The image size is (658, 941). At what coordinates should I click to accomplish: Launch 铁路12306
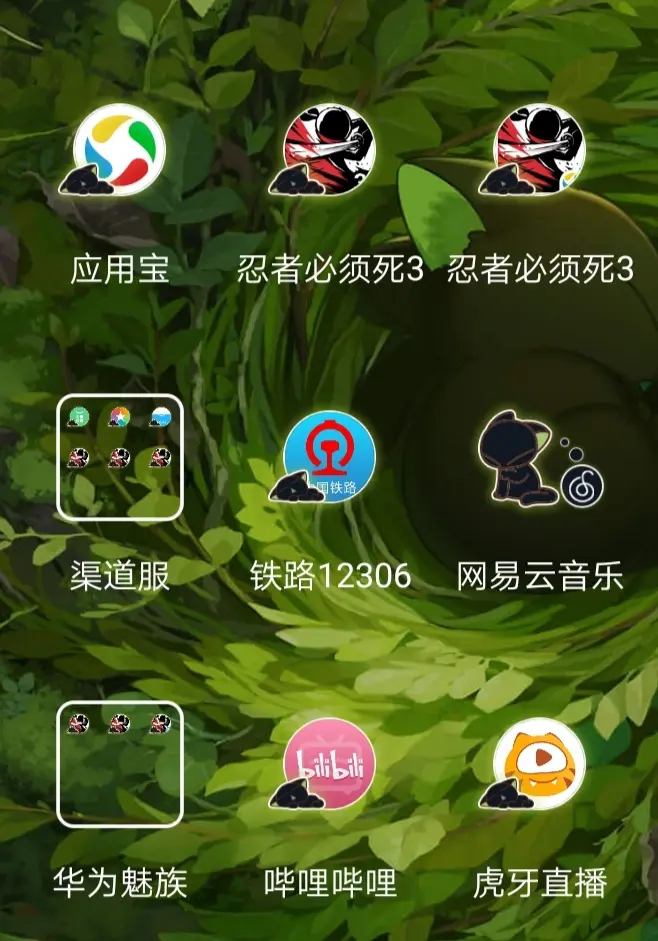328,458
